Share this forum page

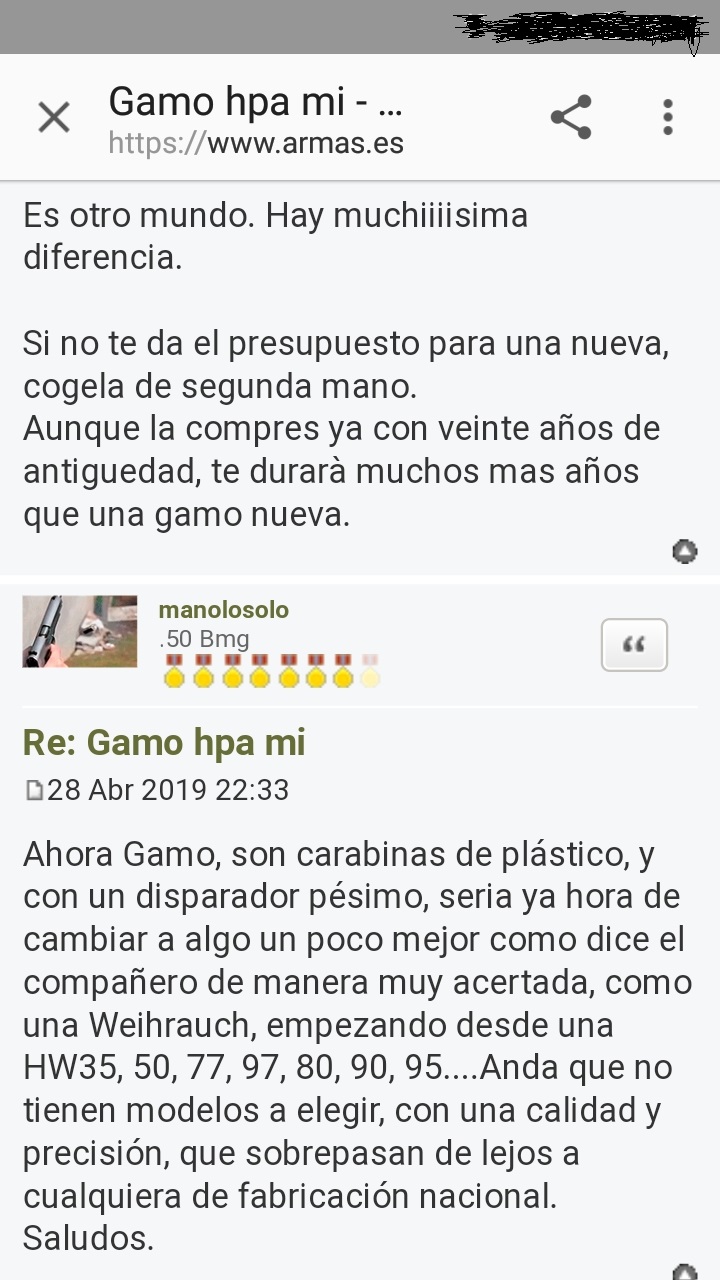click(x=571, y=118)
